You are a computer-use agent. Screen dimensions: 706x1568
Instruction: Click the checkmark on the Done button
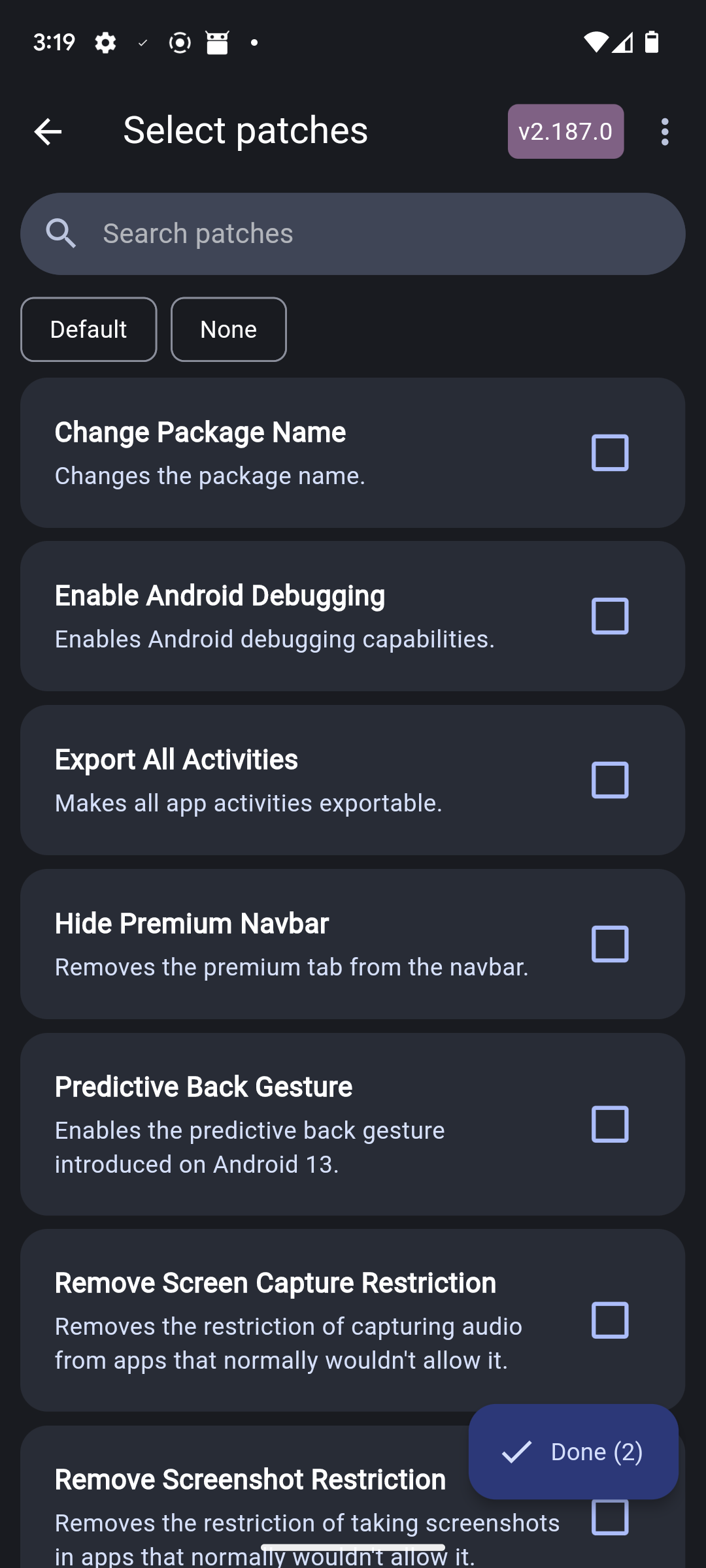[516, 1451]
